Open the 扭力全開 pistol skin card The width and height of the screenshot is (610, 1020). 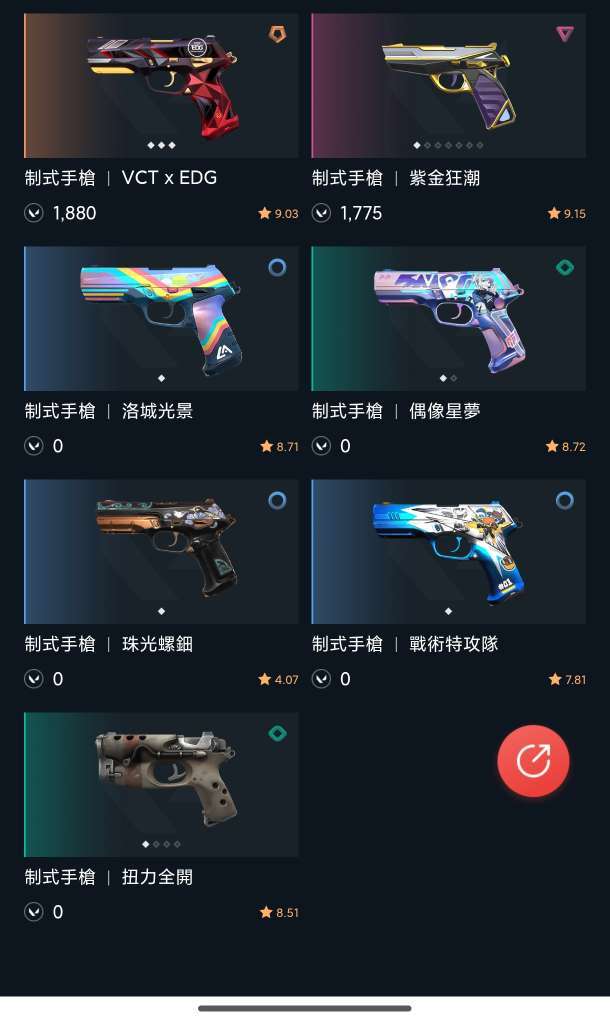161,785
